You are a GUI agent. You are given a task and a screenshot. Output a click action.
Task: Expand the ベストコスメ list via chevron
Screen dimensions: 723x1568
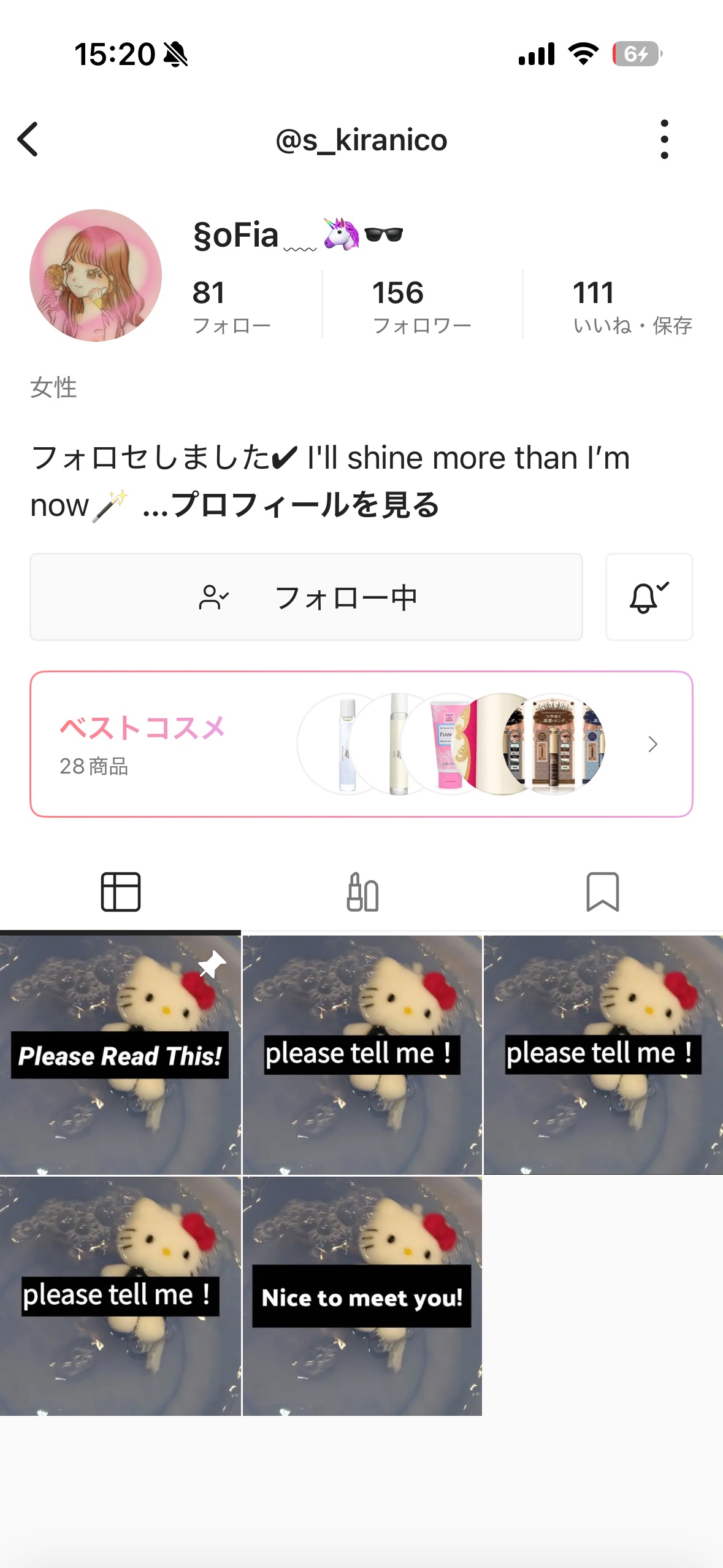click(652, 744)
